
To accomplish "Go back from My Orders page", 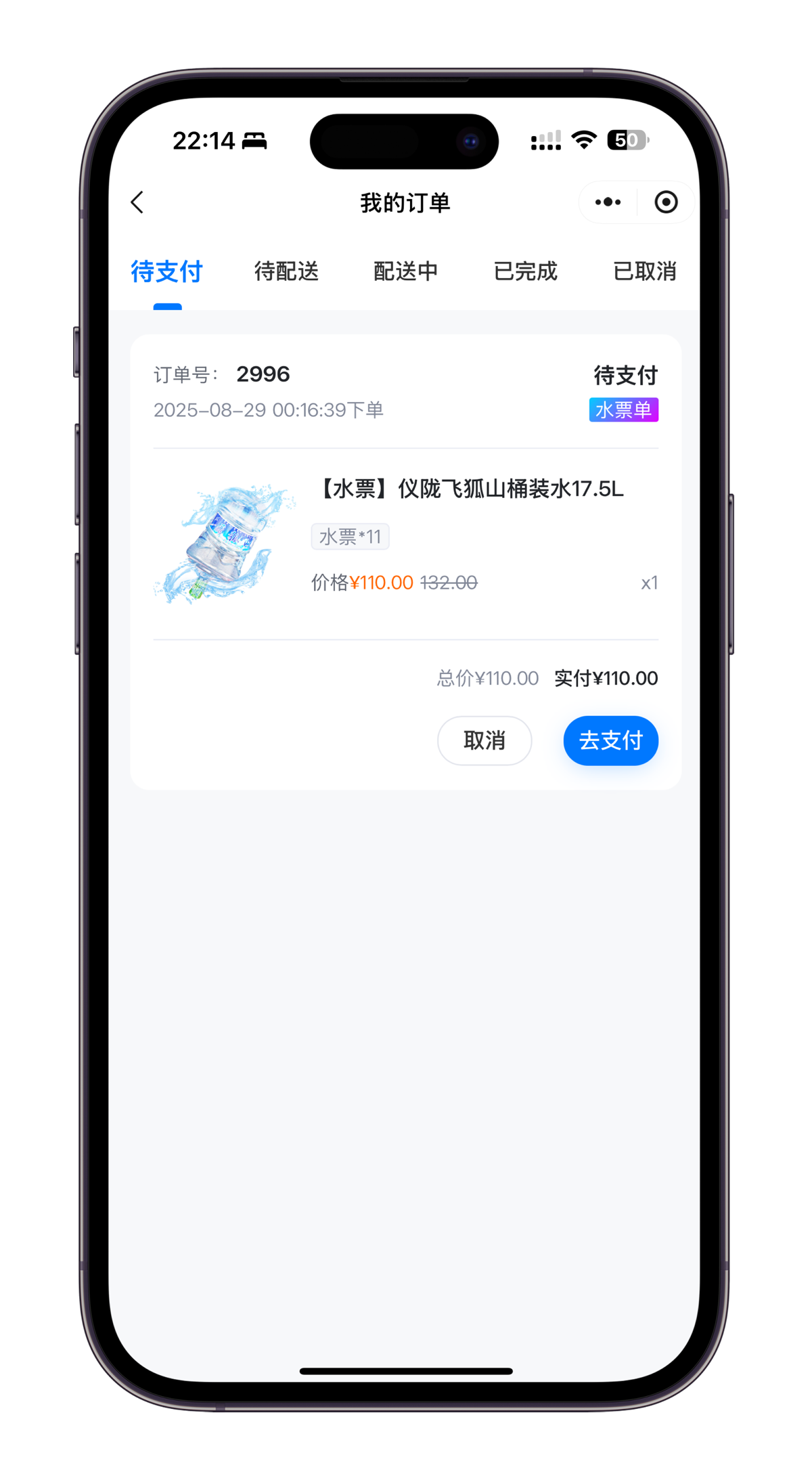I will pyautogui.click(x=137, y=202).
